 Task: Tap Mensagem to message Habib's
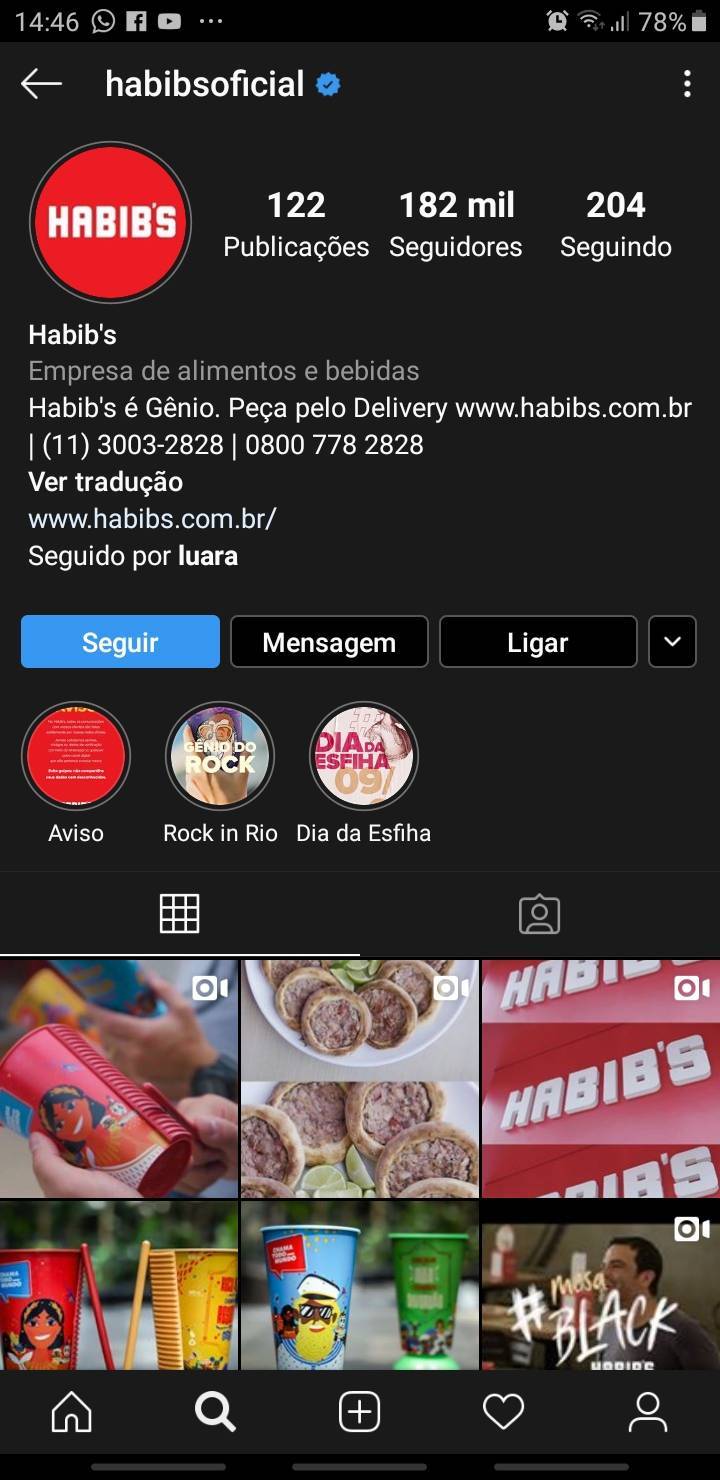pyautogui.click(x=329, y=642)
